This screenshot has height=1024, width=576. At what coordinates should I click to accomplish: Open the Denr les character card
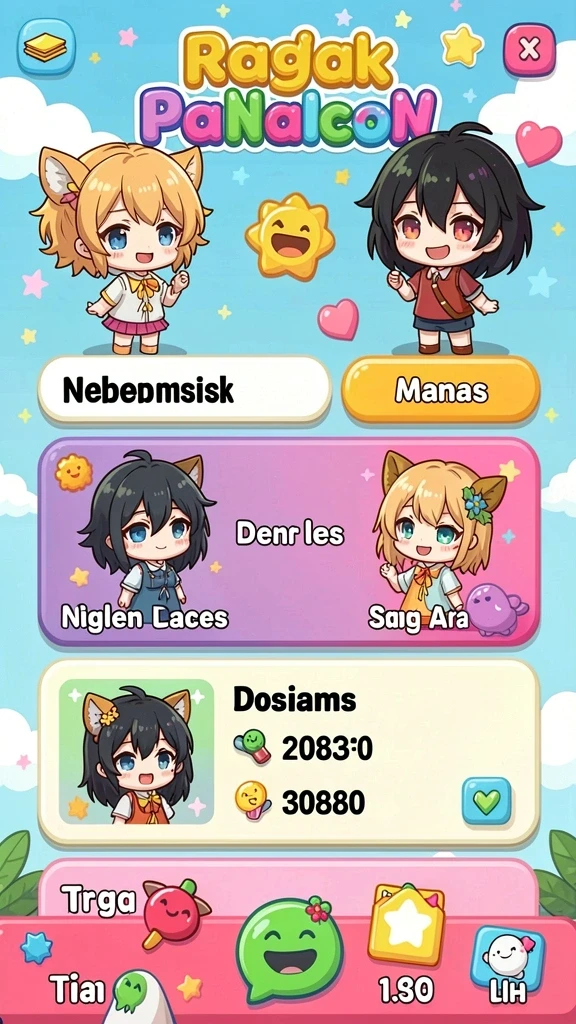coord(289,541)
